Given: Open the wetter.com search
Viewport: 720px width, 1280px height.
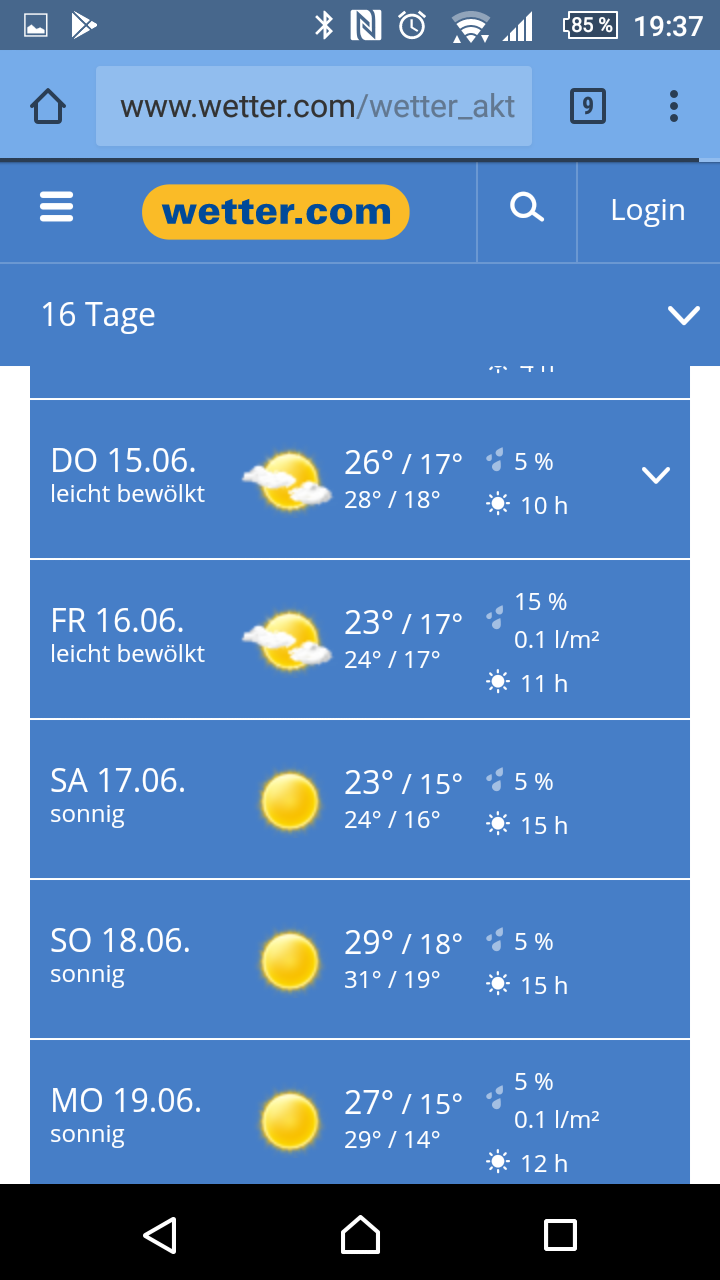Looking at the screenshot, I should coord(527,209).
